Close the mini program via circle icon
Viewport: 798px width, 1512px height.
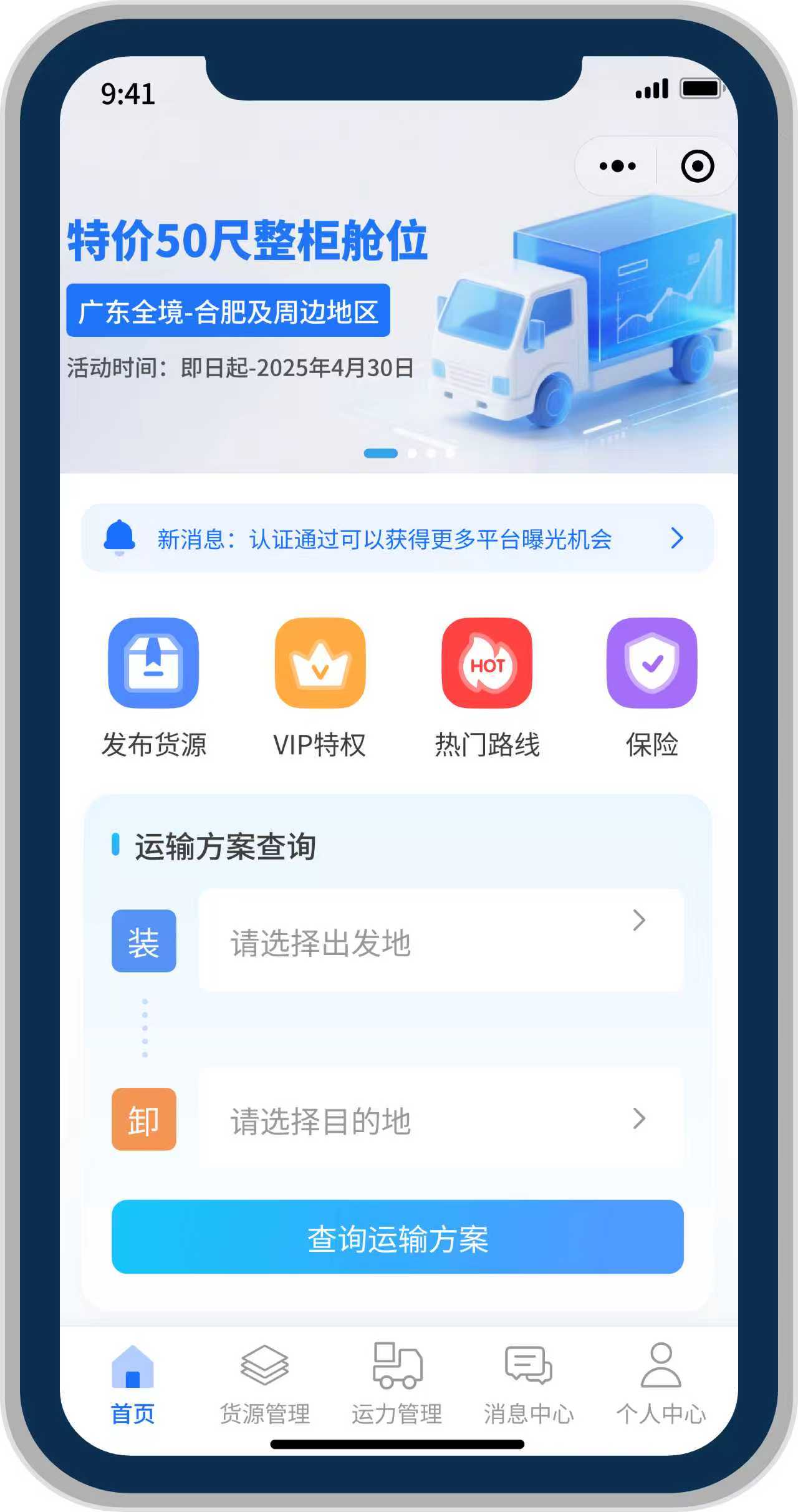697,166
